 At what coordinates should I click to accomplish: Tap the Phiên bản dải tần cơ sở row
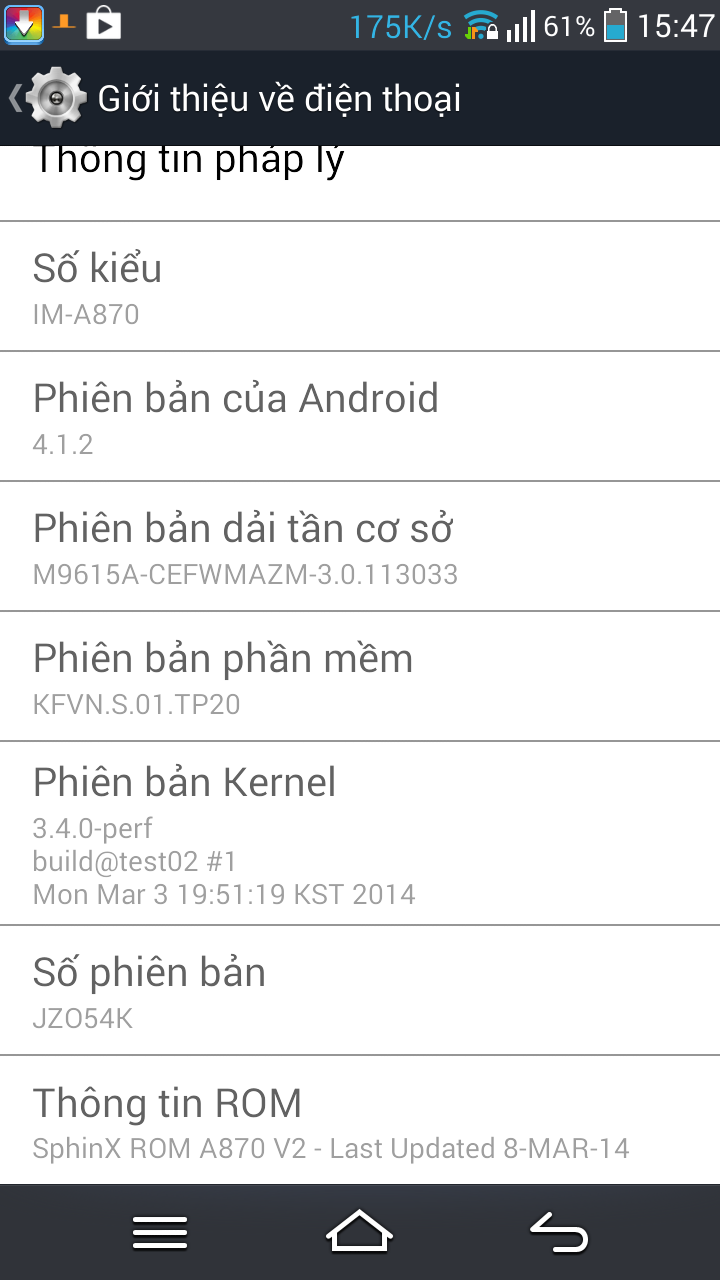(x=360, y=547)
